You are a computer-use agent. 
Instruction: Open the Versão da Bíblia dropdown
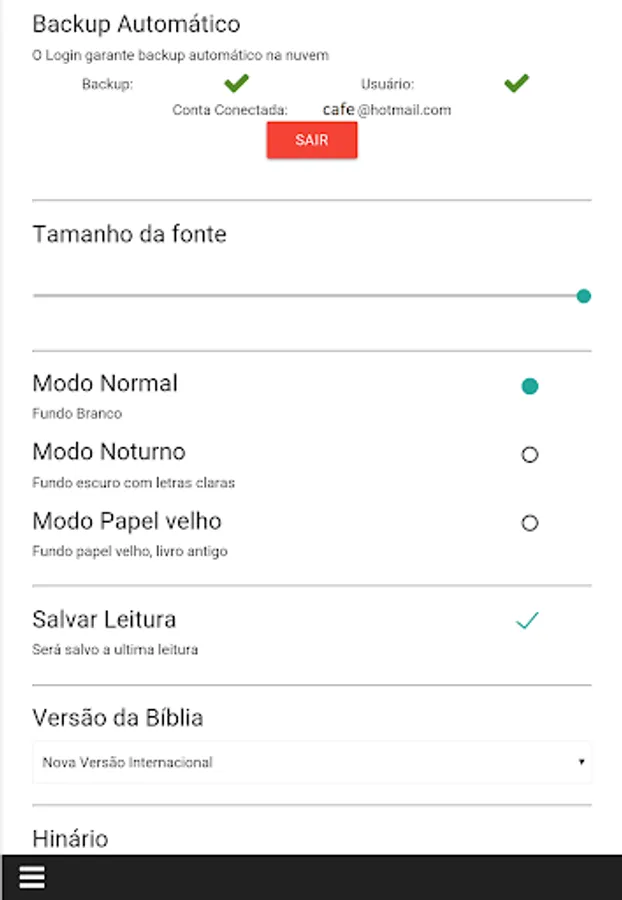(312, 762)
